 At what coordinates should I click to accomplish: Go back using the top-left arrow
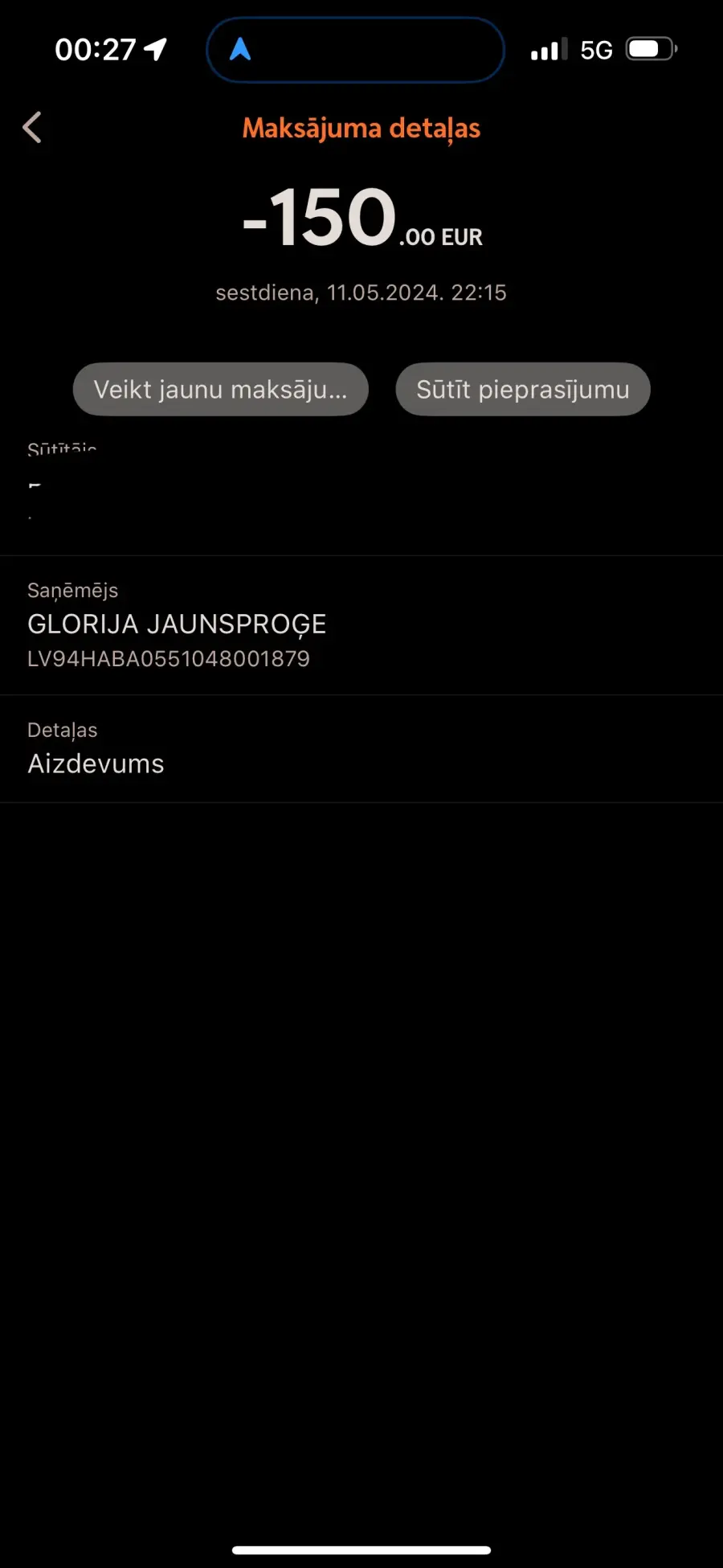pos(32,127)
